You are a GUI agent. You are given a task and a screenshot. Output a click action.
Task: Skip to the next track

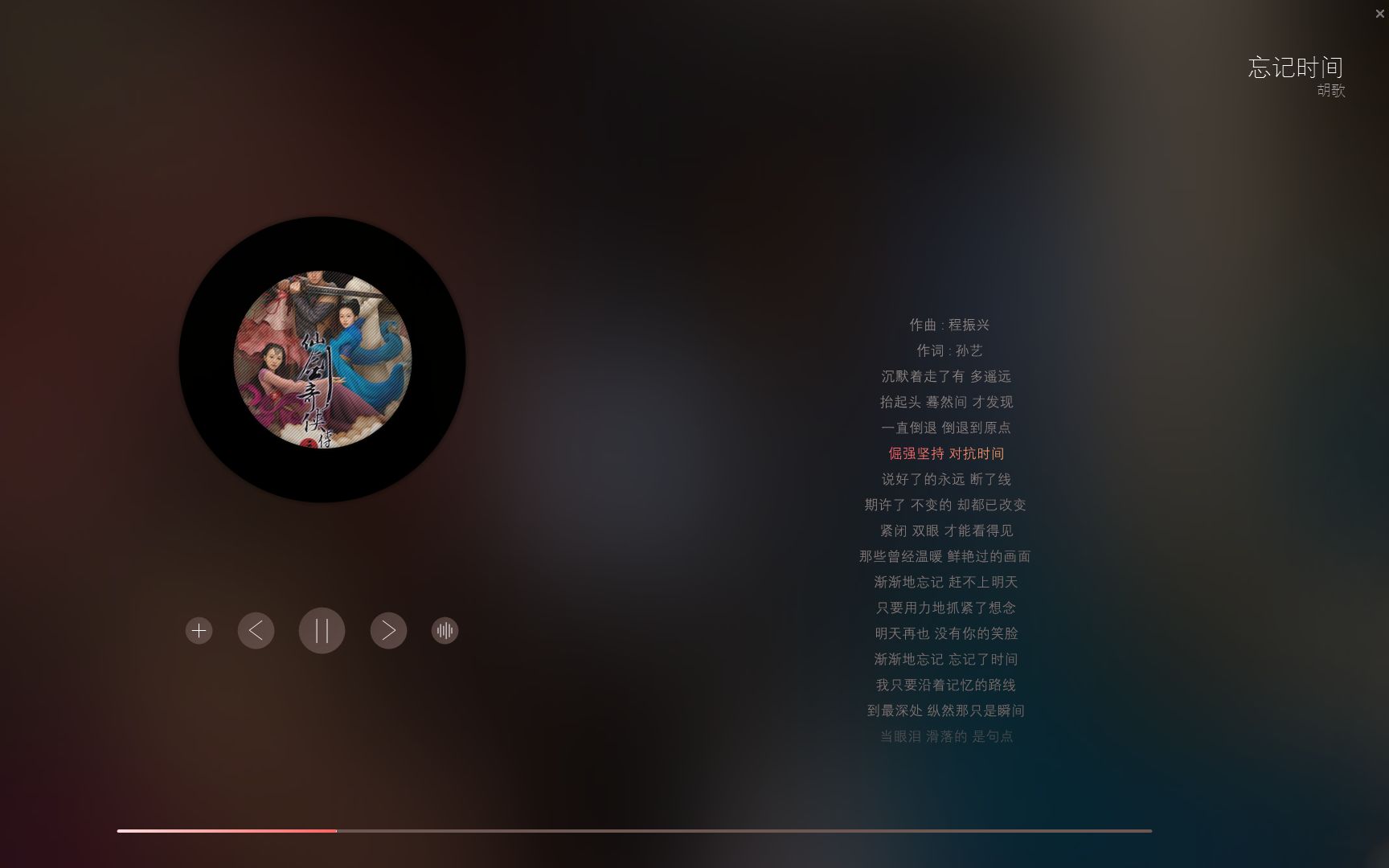388,631
